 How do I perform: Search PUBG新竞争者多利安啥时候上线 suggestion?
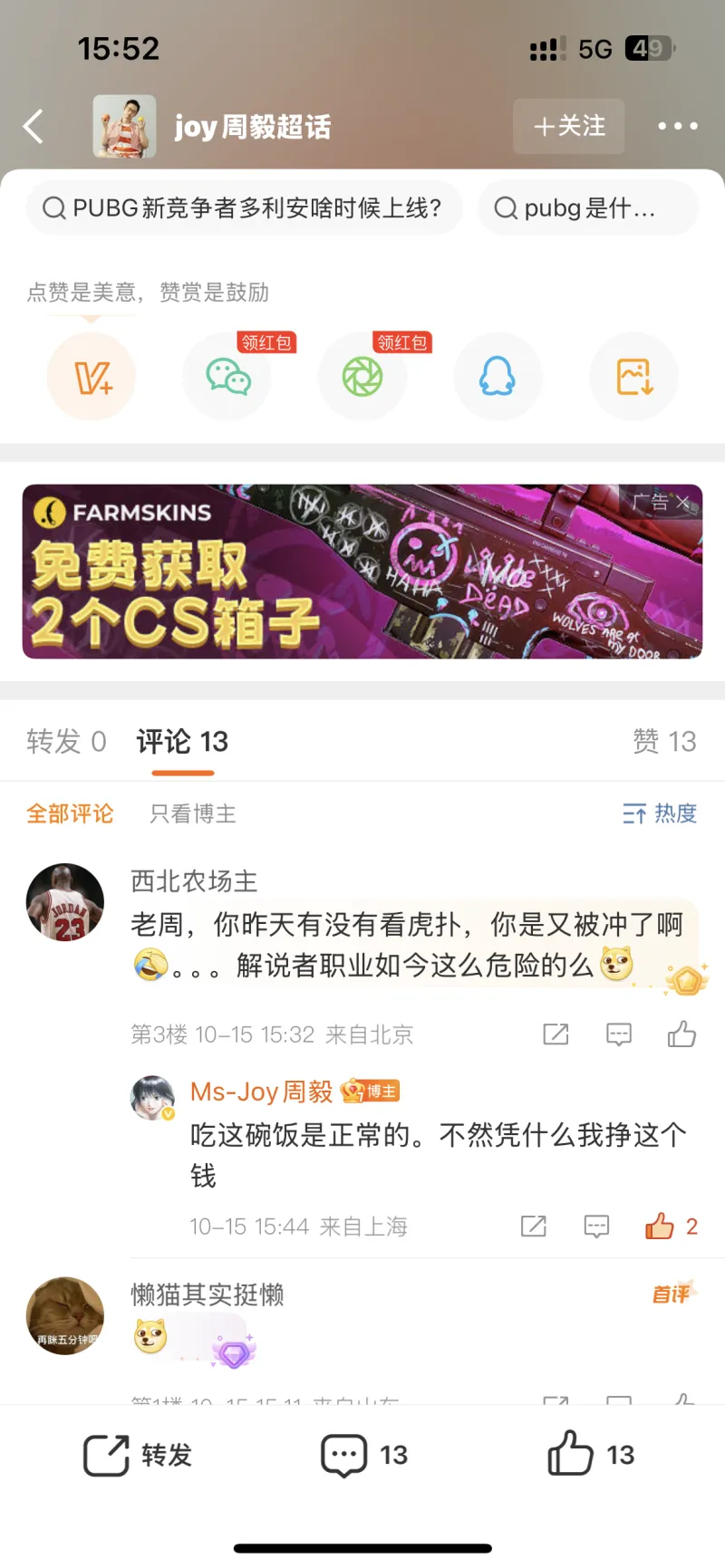click(243, 208)
